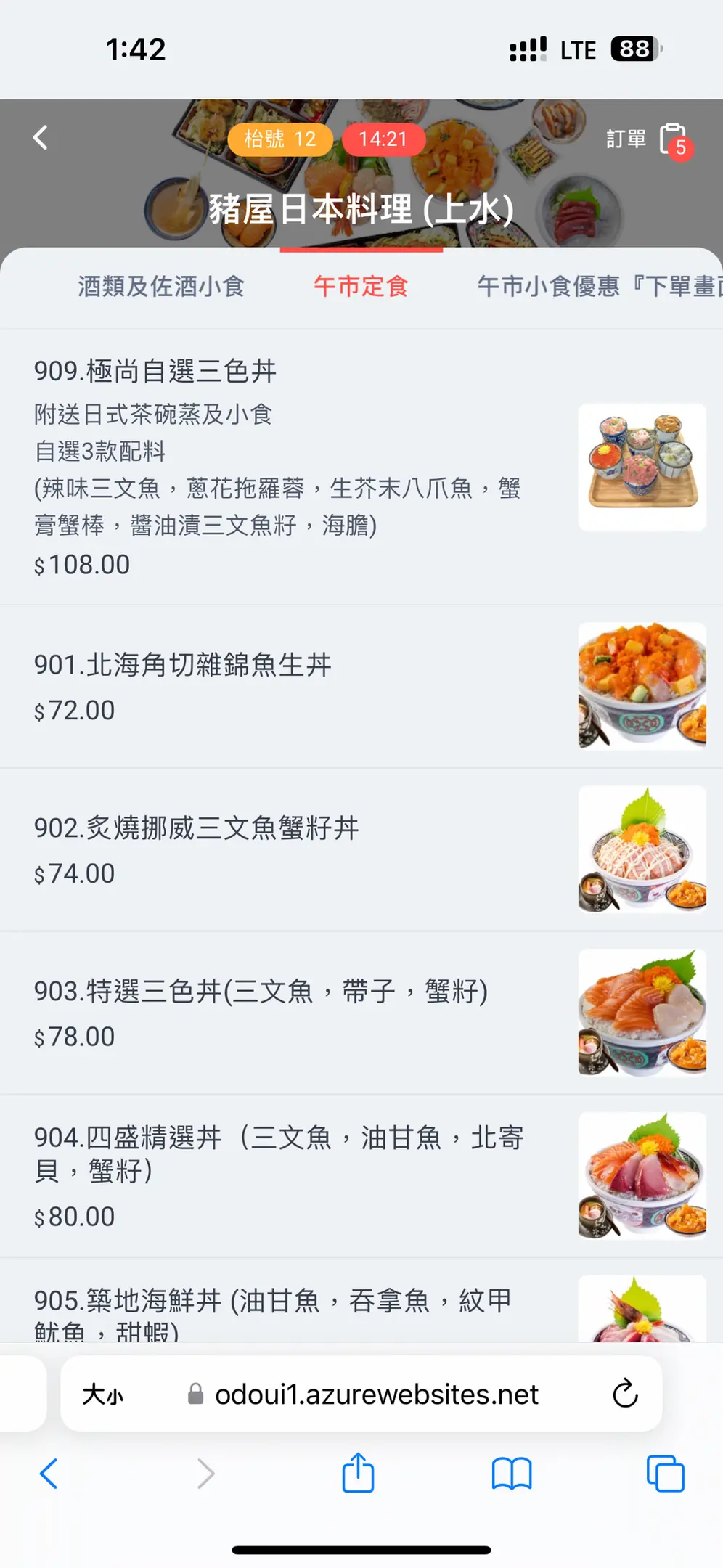Select the 午市定食 tab
The width and height of the screenshot is (723, 1568).
pyautogui.click(x=361, y=287)
